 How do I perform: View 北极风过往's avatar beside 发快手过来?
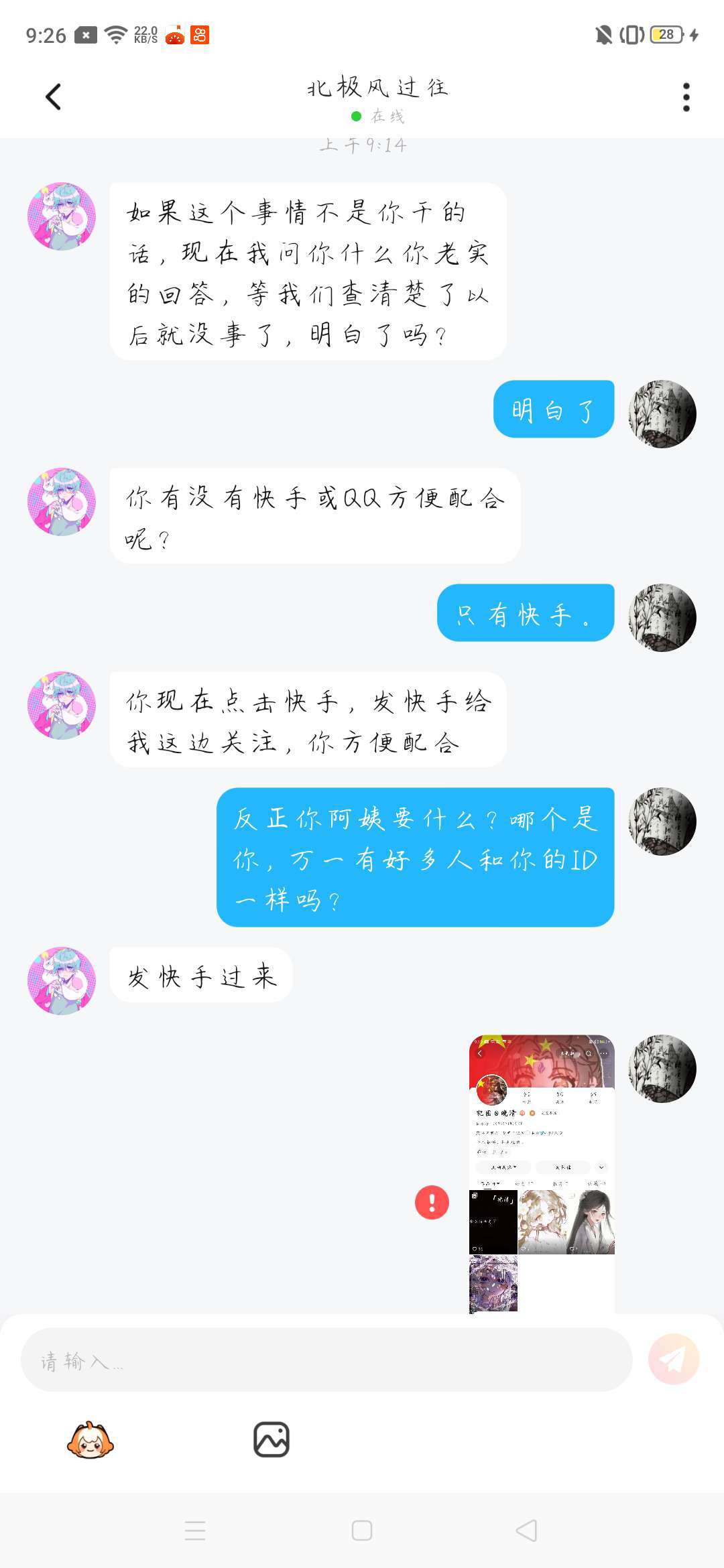click(62, 980)
